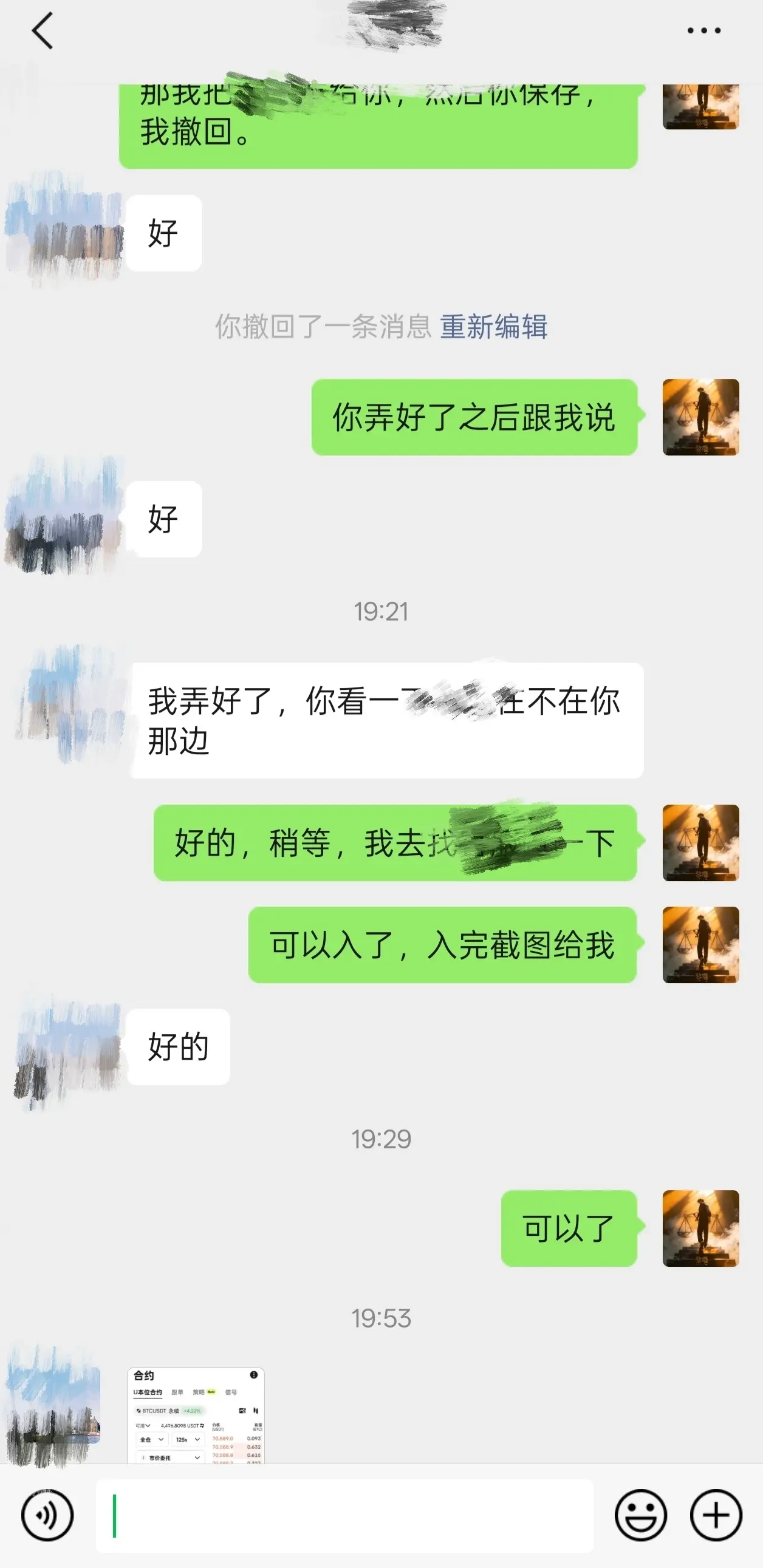Expand the 市价委托 order type dropdown
The width and height of the screenshot is (763, 1568).
tap(171, 1457)
